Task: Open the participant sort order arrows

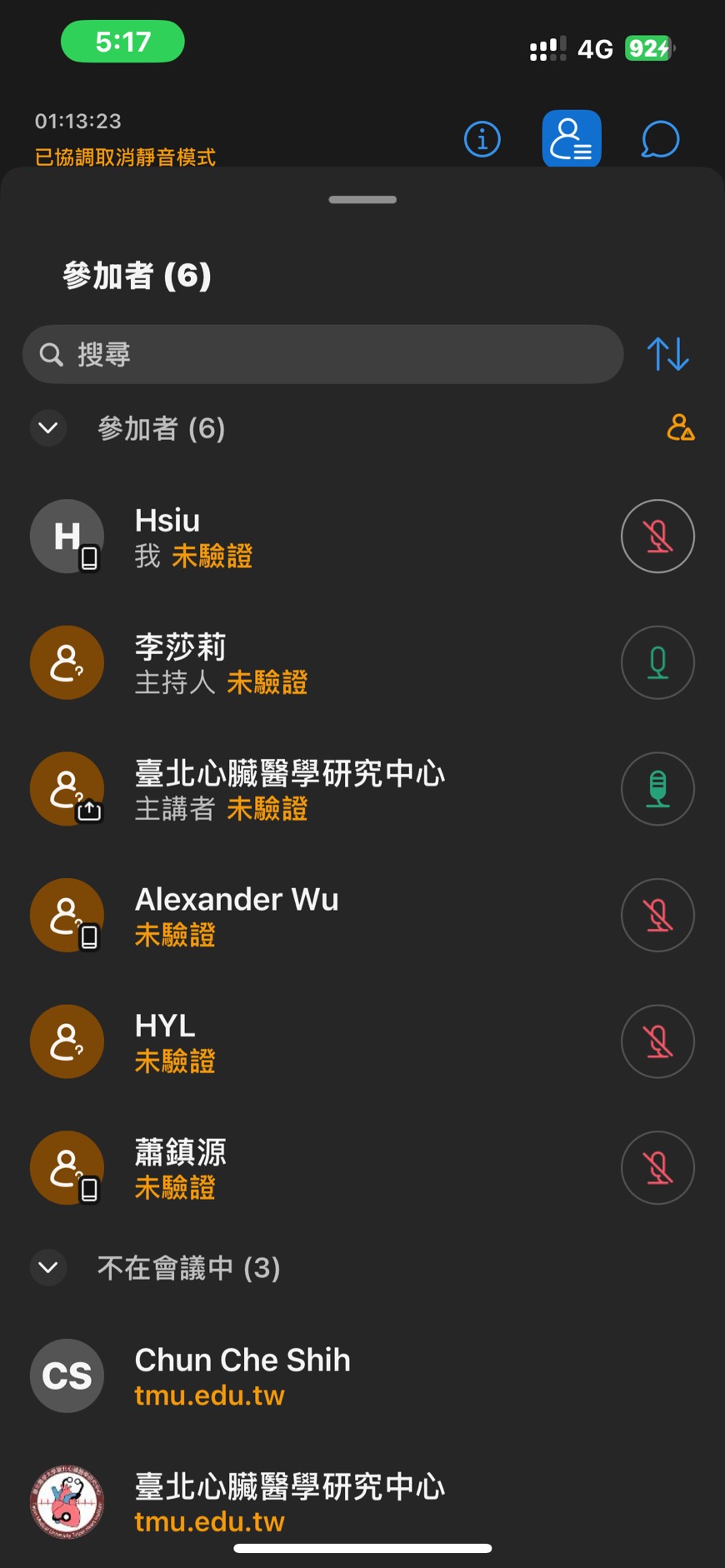Action: (x=668, y=354)
